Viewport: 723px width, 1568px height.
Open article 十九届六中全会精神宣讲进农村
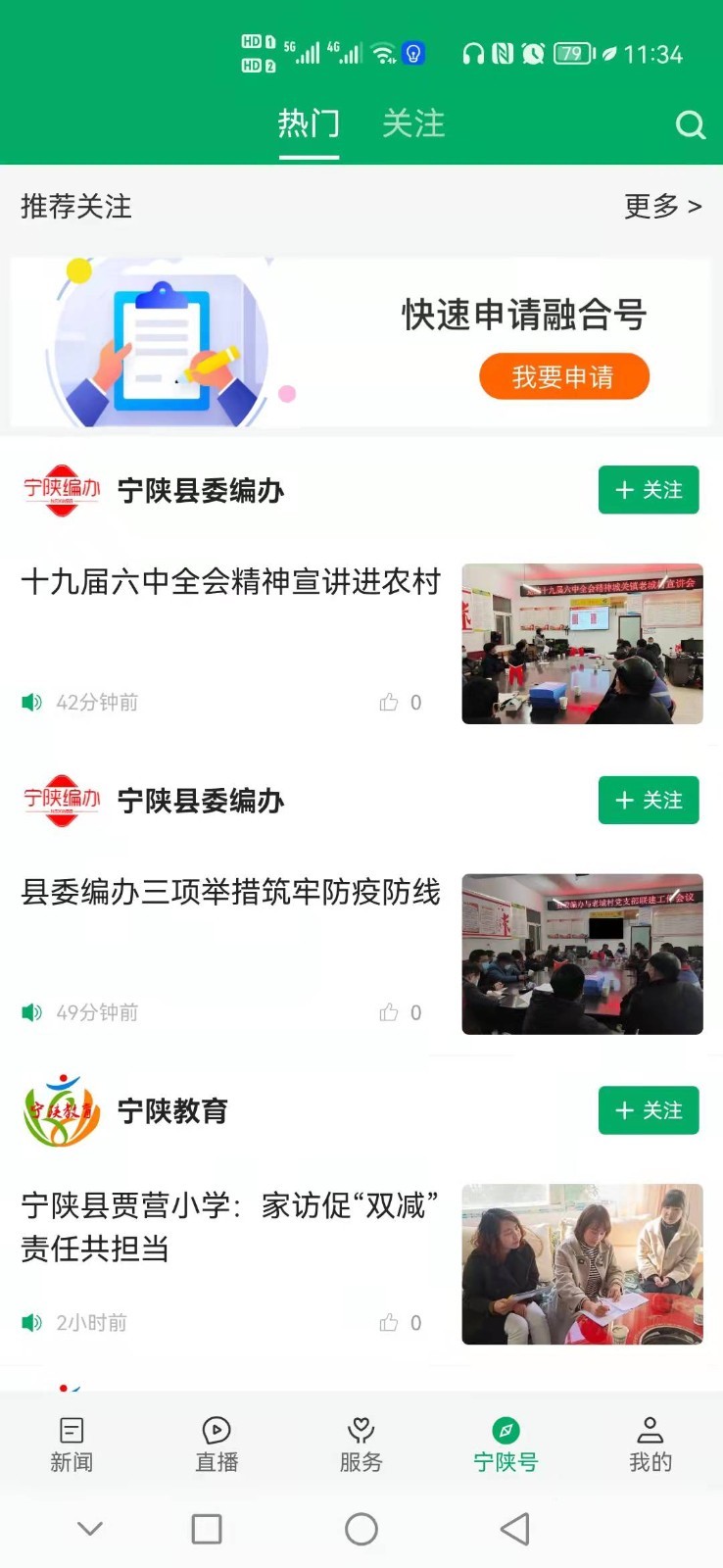tap(231, 582)
